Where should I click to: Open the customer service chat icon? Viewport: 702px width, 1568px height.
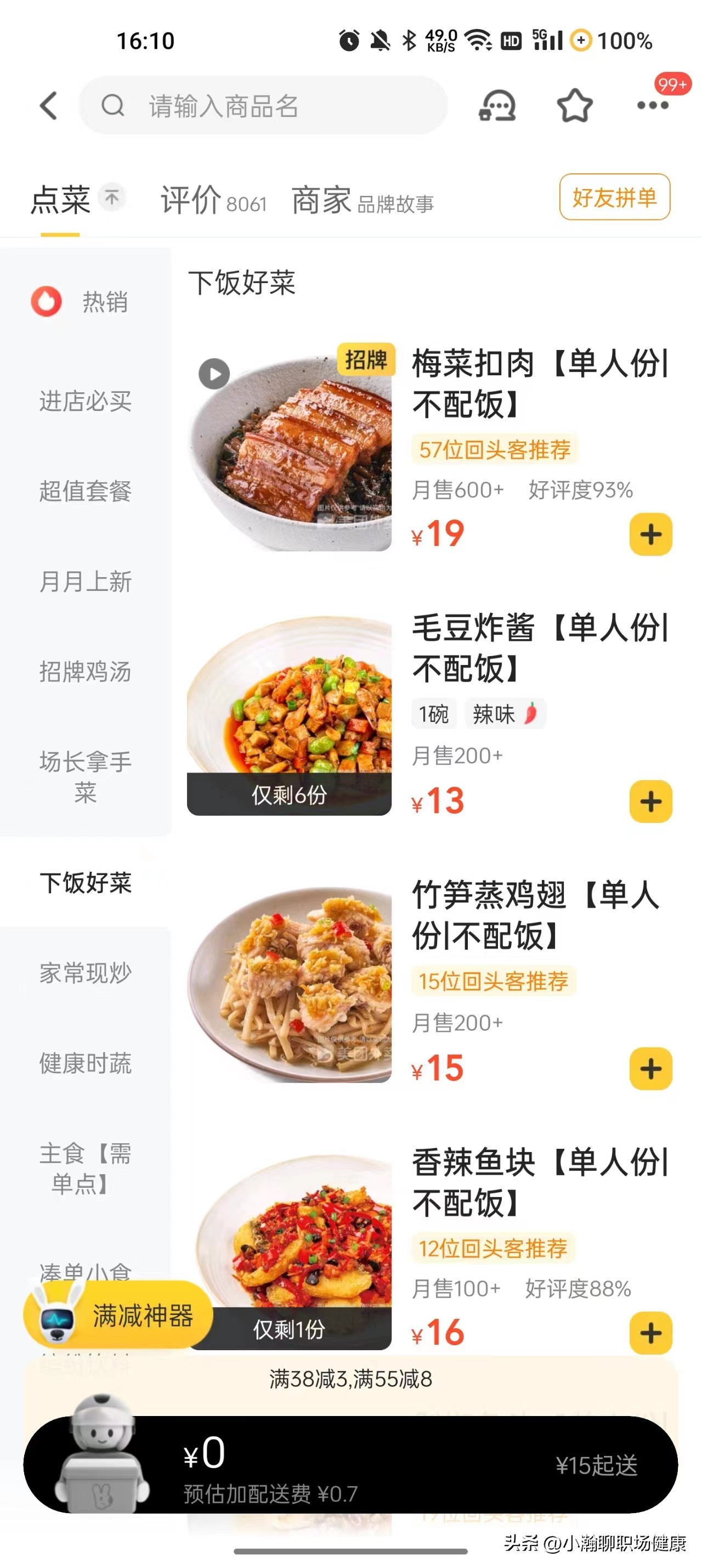498,105
